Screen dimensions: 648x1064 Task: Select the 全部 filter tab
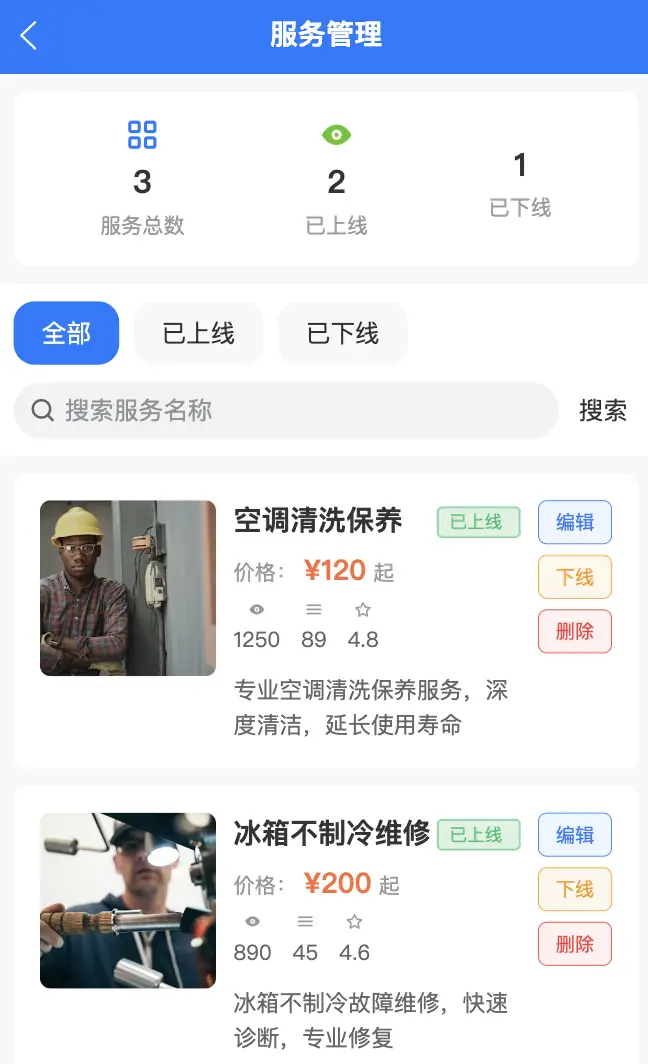(66, 333)
